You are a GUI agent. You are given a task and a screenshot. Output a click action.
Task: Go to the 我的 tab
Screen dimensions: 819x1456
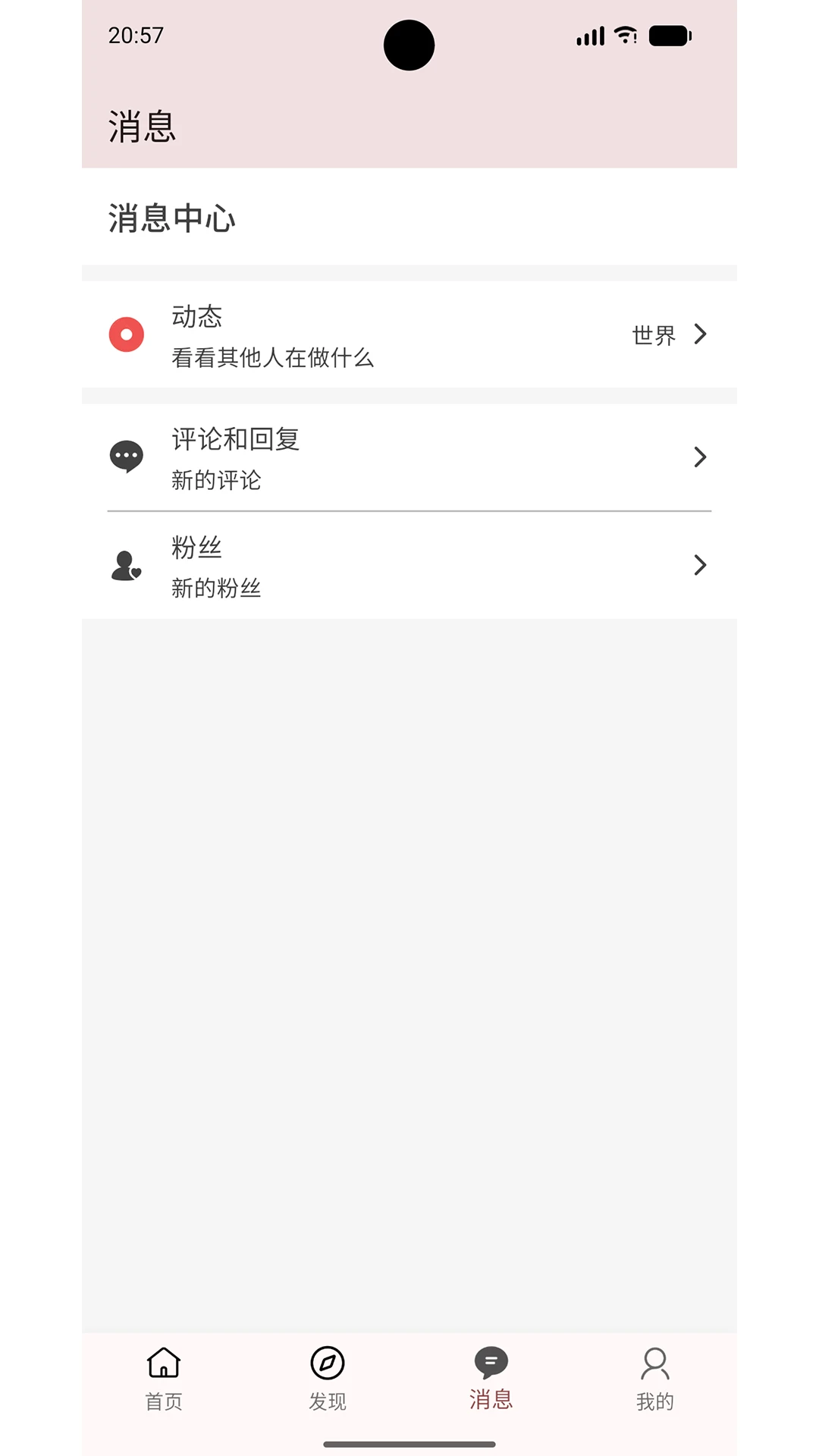tap(655, 1379)
